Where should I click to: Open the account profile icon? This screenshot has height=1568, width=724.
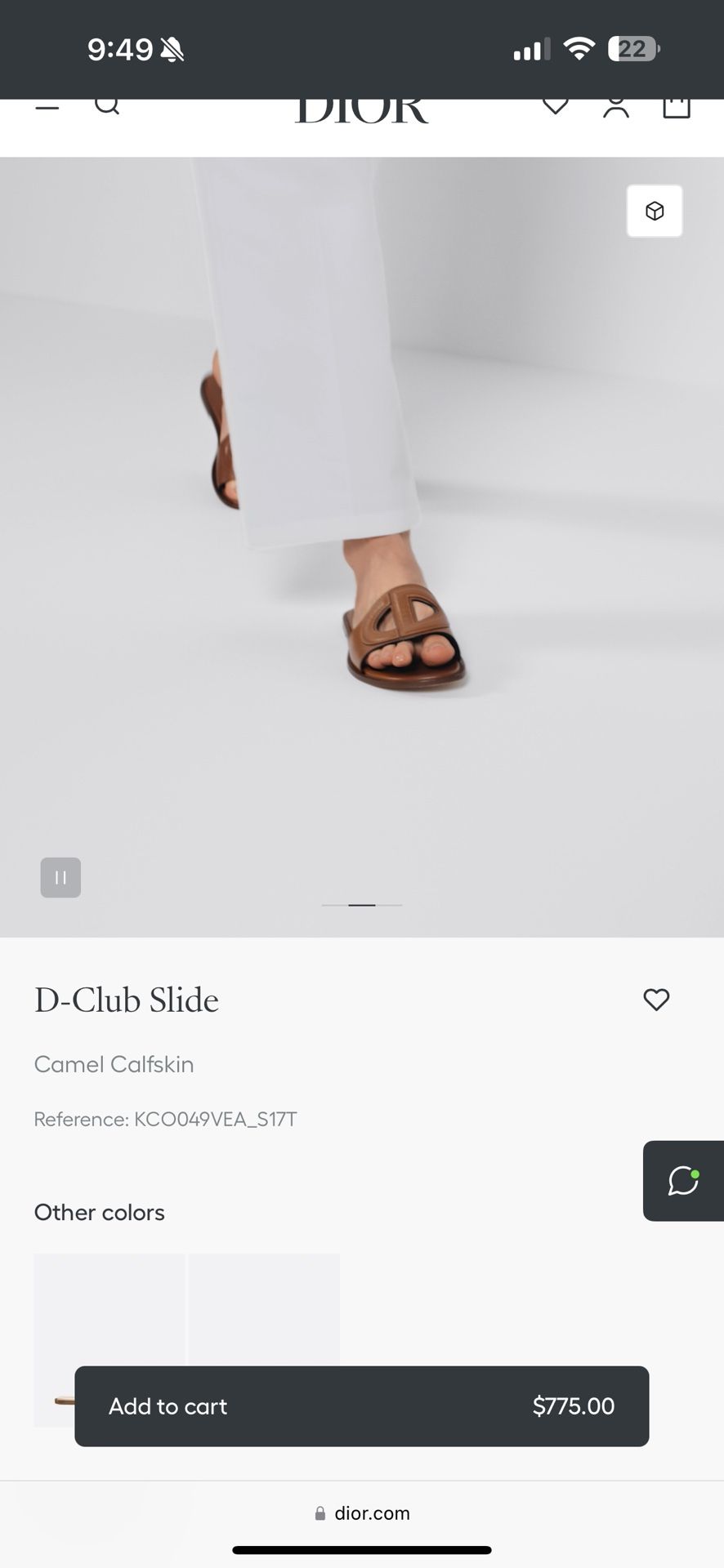point(616,106)
